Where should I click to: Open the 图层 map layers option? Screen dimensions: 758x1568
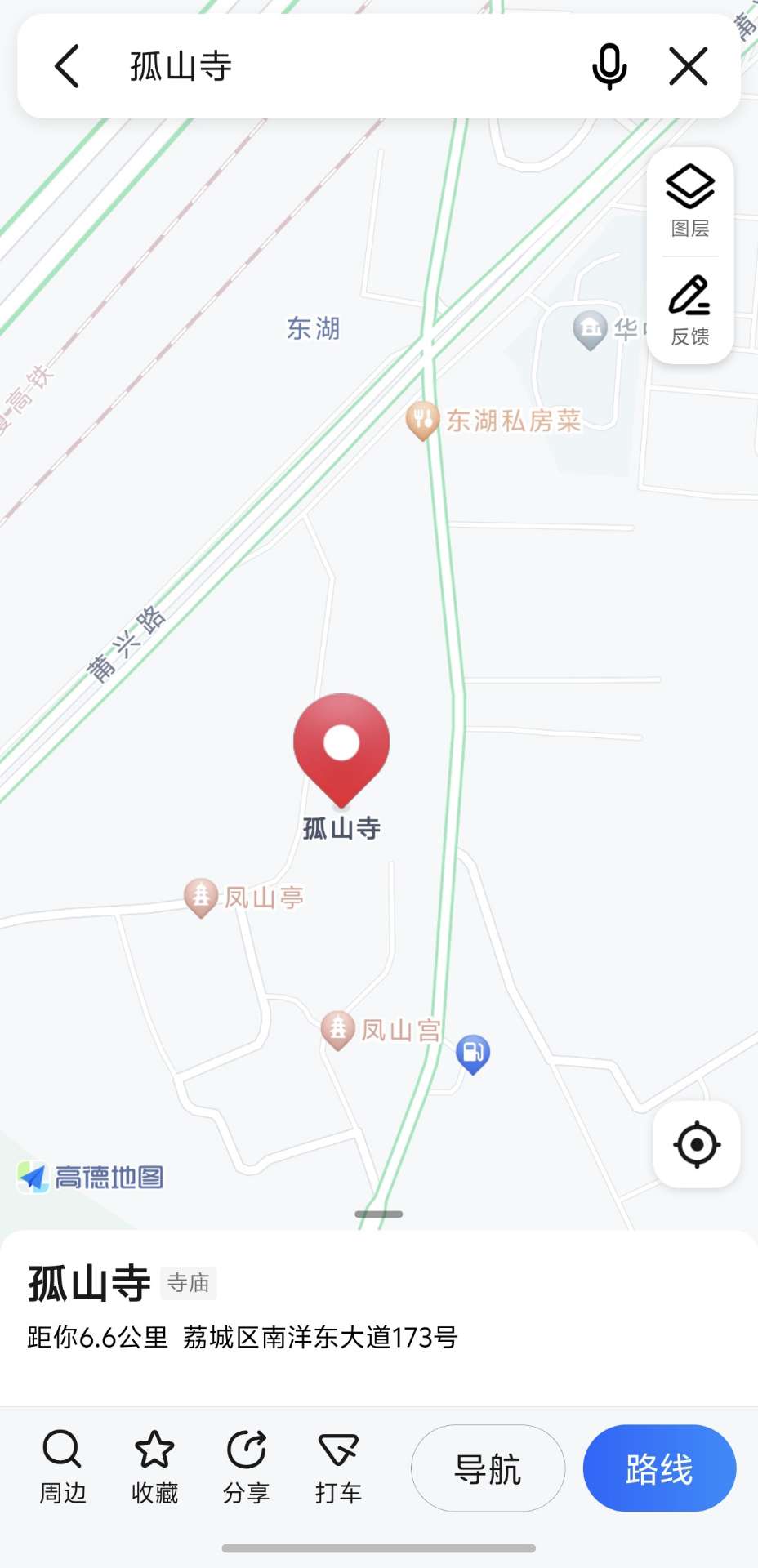(690, 201)
